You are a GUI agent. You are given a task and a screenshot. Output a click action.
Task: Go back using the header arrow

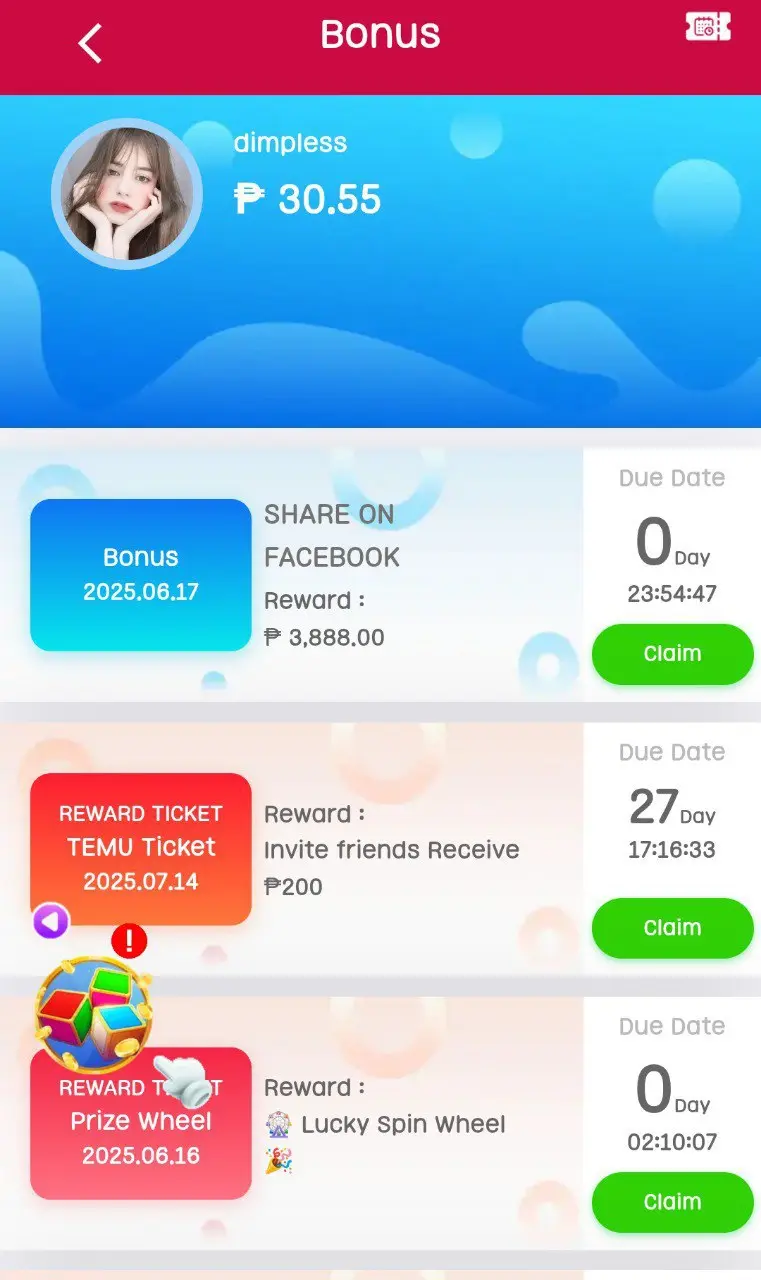click(x=90, y=43)
